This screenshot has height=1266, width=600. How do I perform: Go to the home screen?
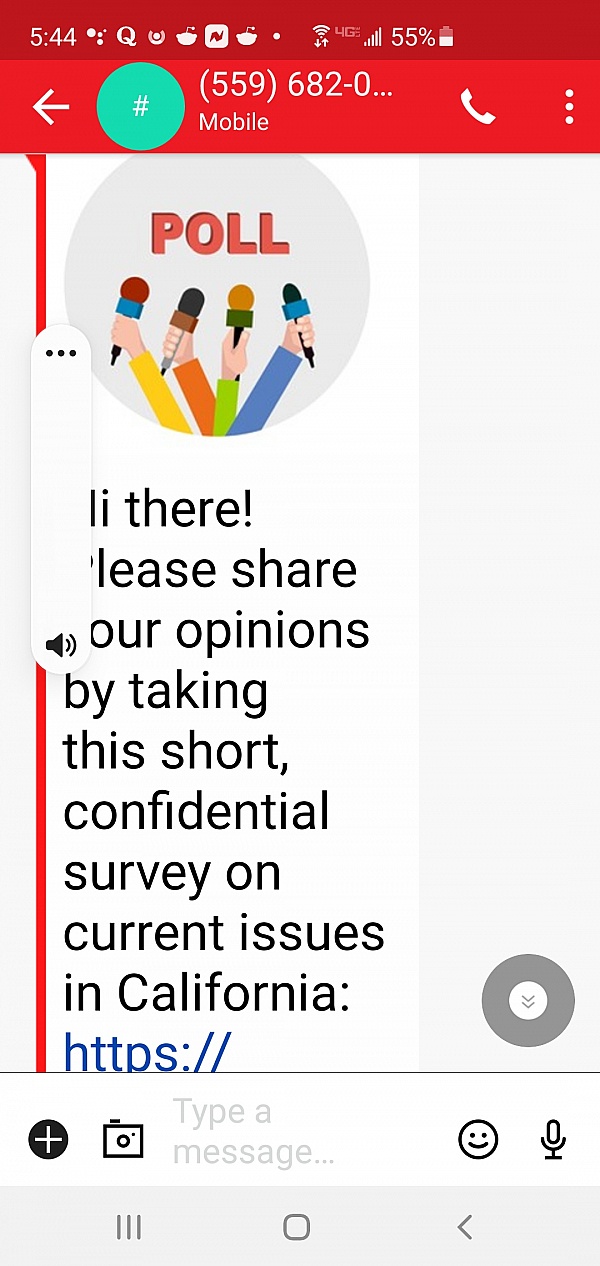(x=297, y=1227)
